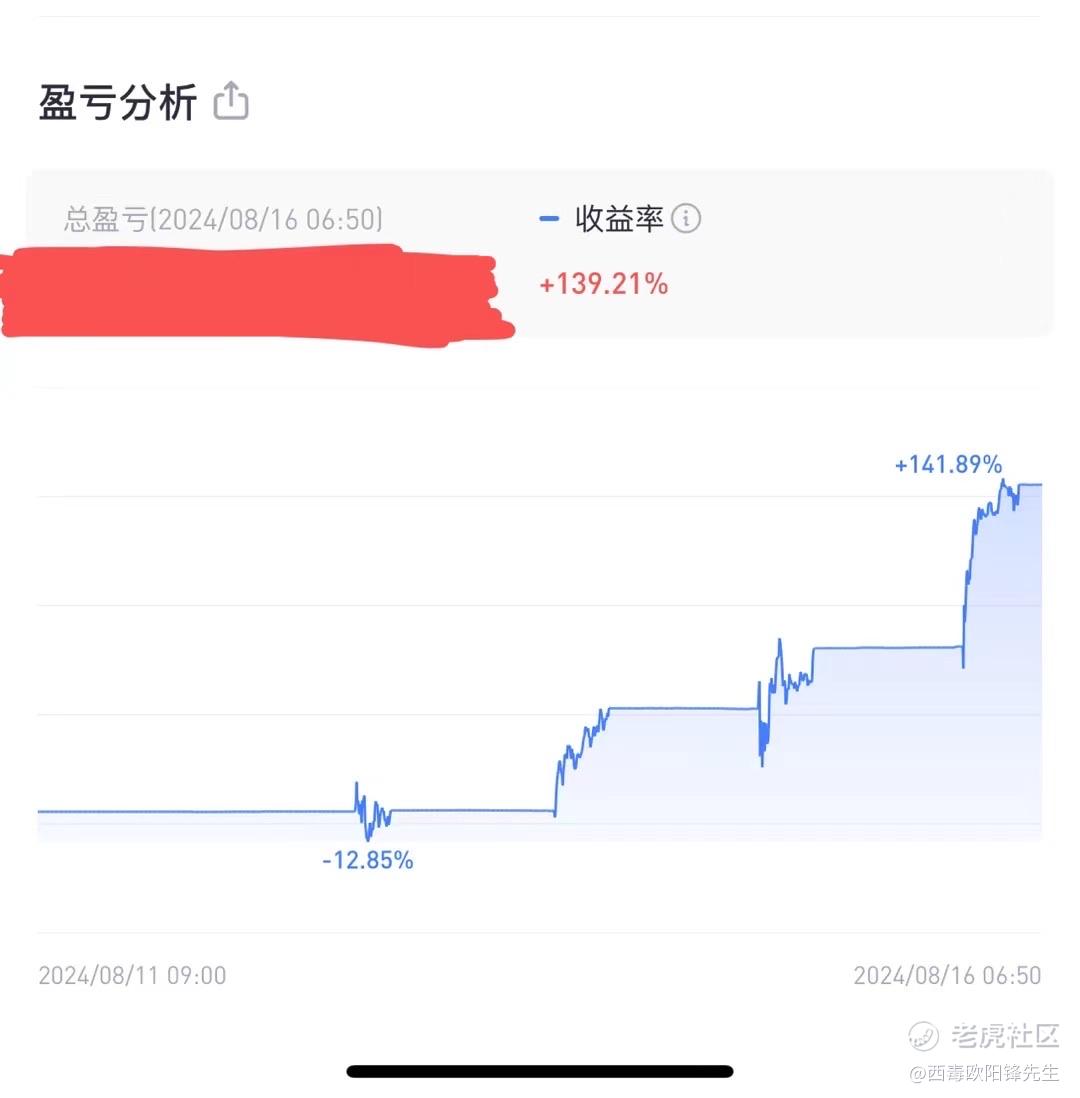This screenshot has height=1098, width=1080.
Task: Open the info icon beside 收益率
Action: tap(686, 218)
